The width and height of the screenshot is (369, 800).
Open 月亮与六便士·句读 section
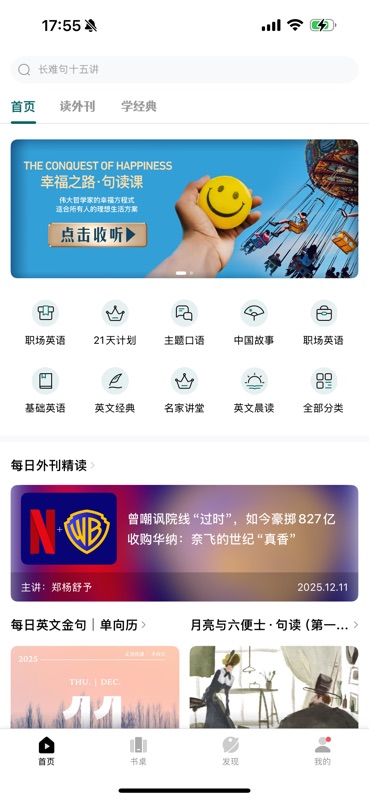pos(274,625)
